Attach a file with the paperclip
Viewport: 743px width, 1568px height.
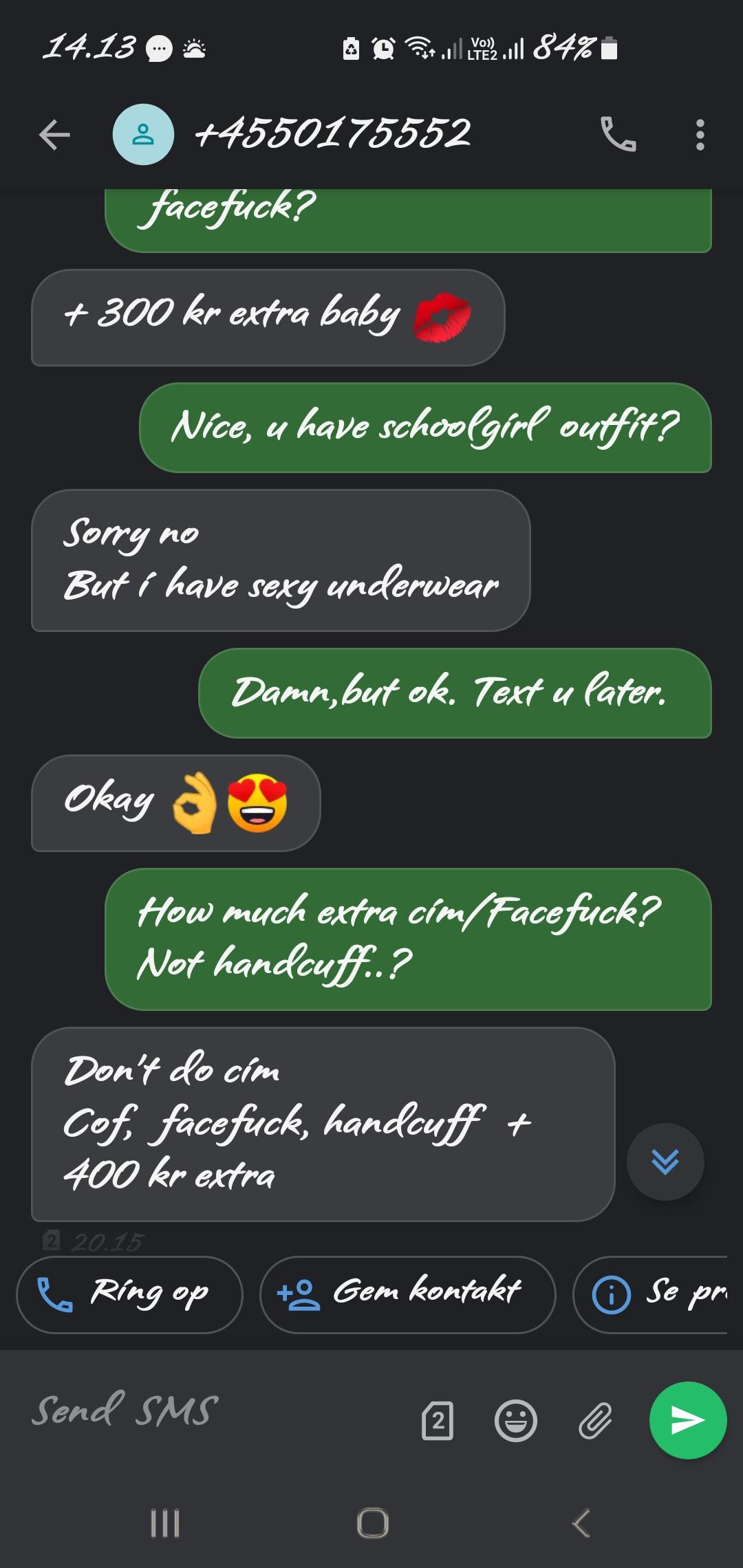(595, 1421)
